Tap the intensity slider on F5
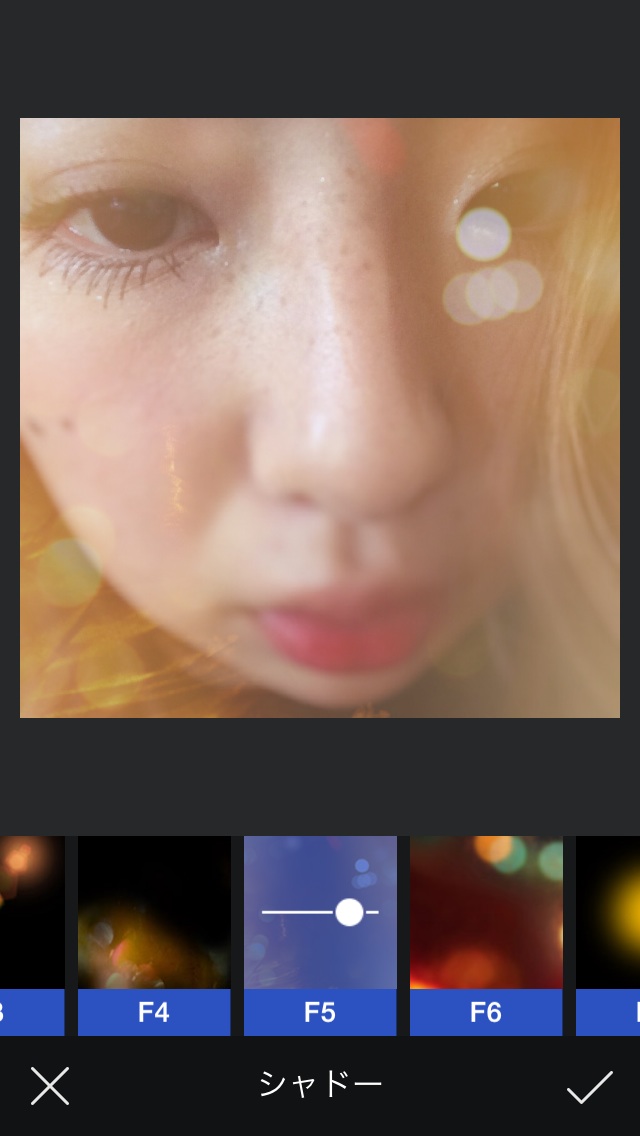The height and width of the screenshot is (1136, 640). pos(349,912)
